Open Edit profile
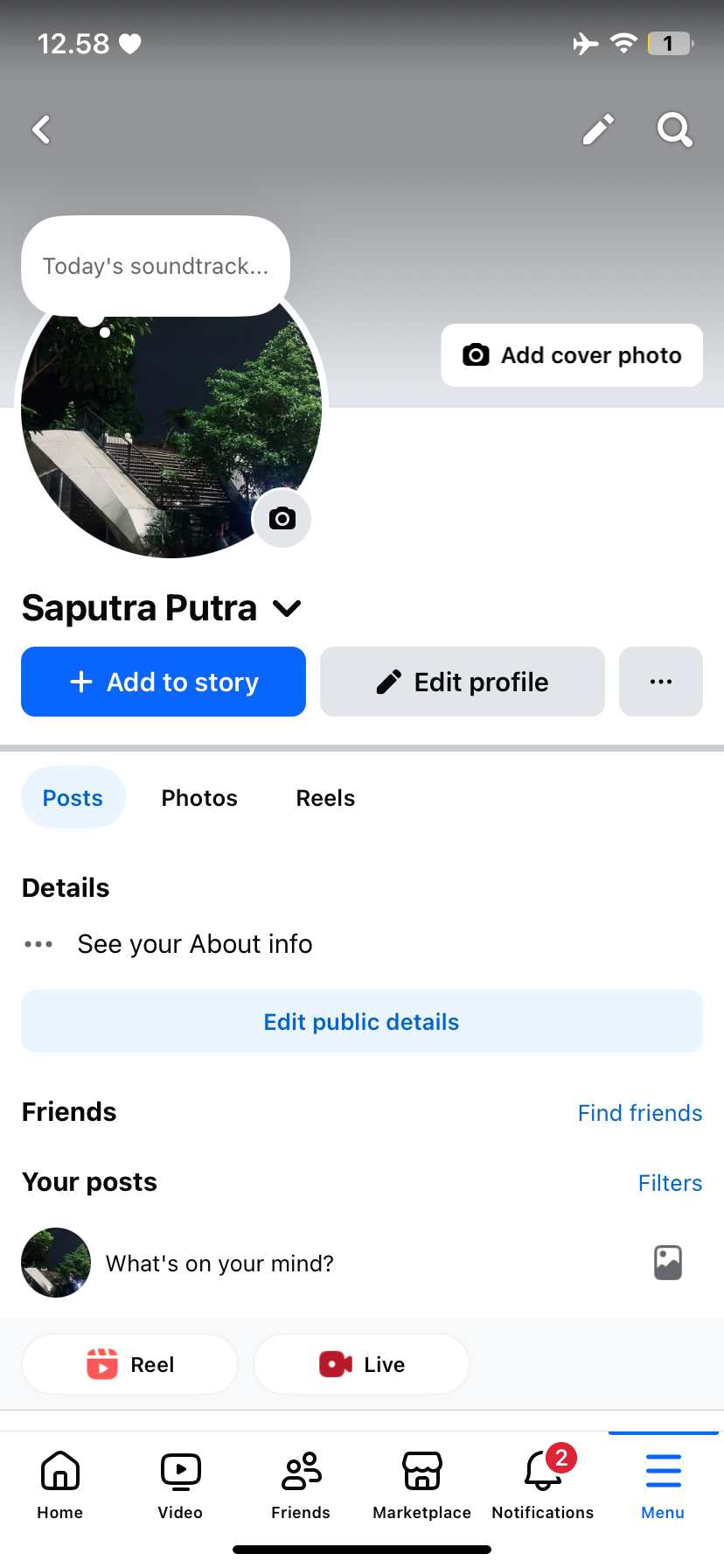 (463, 682)
